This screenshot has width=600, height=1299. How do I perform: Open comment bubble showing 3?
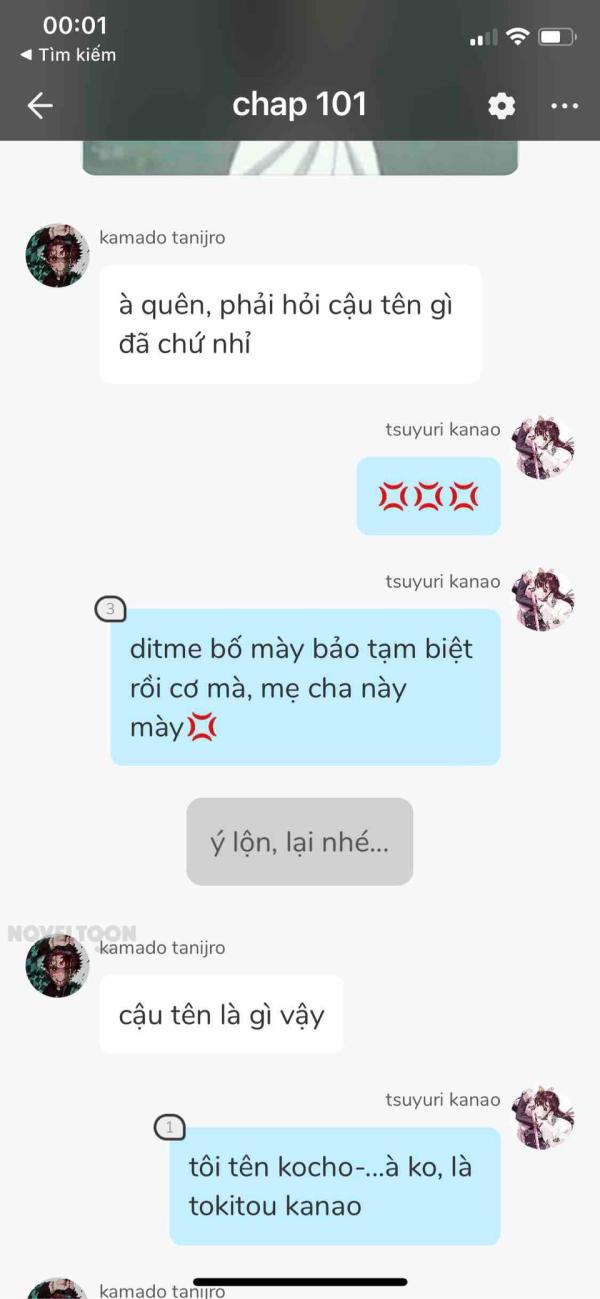tap(110, 609)
